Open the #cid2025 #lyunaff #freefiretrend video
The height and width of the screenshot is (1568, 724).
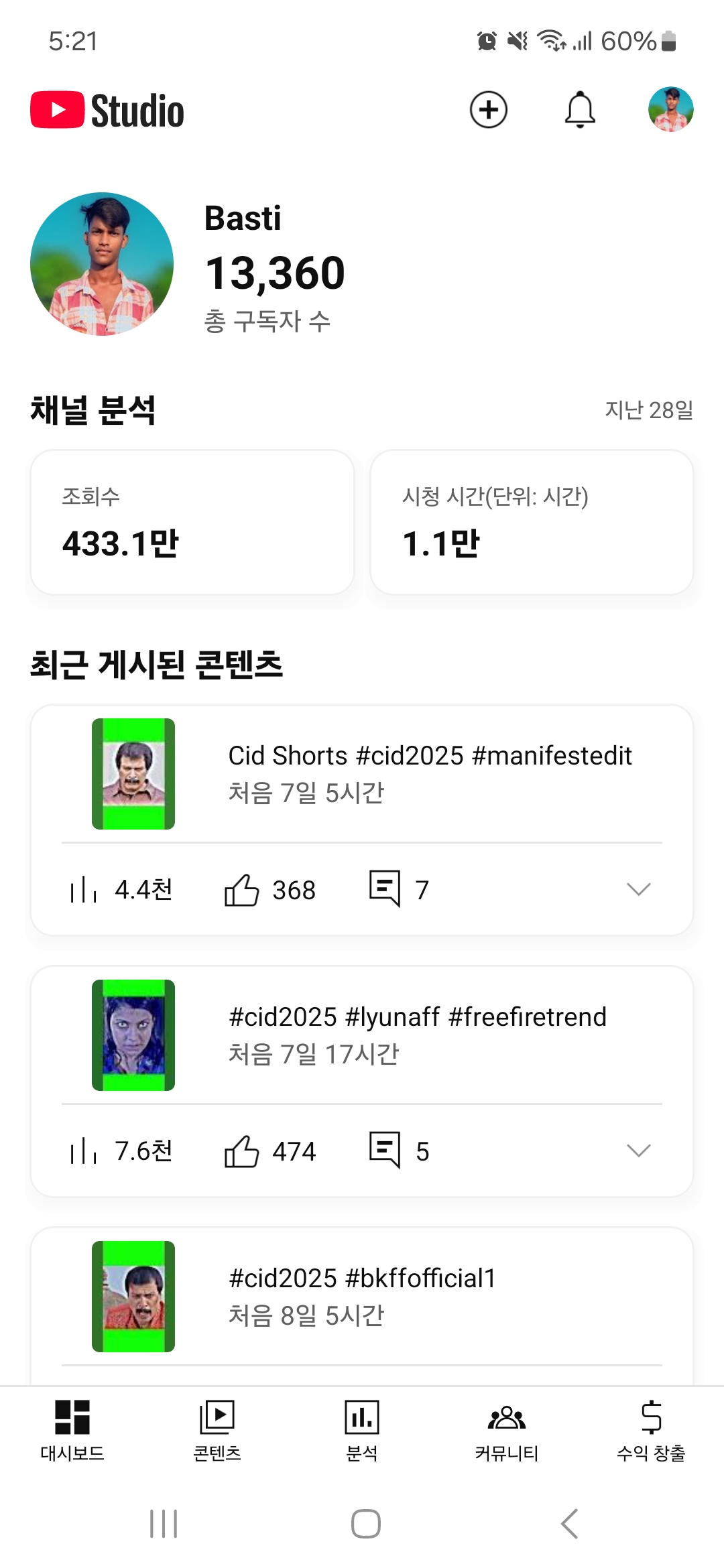417,1034
